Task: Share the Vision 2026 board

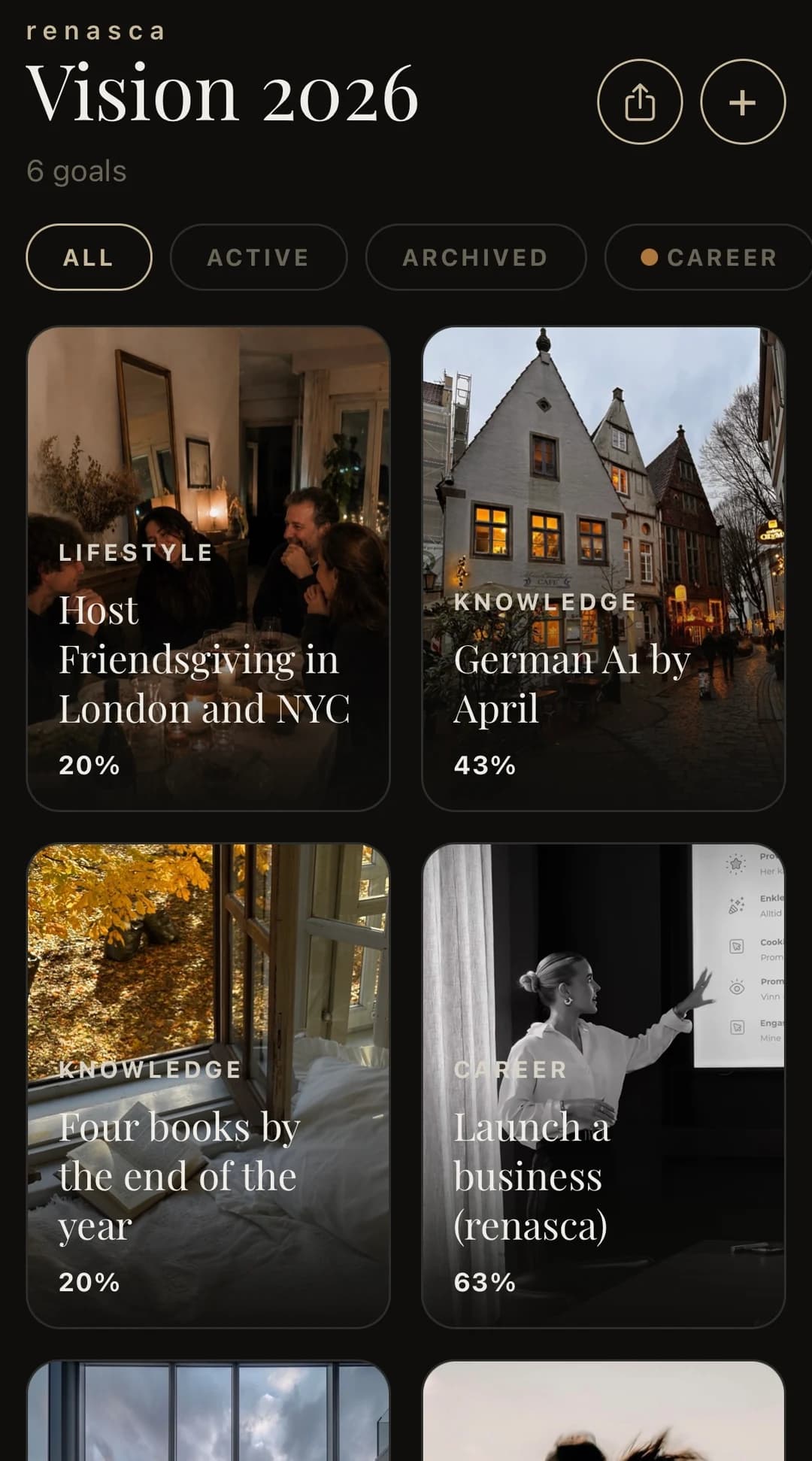Action: click(x=640, y=102)
